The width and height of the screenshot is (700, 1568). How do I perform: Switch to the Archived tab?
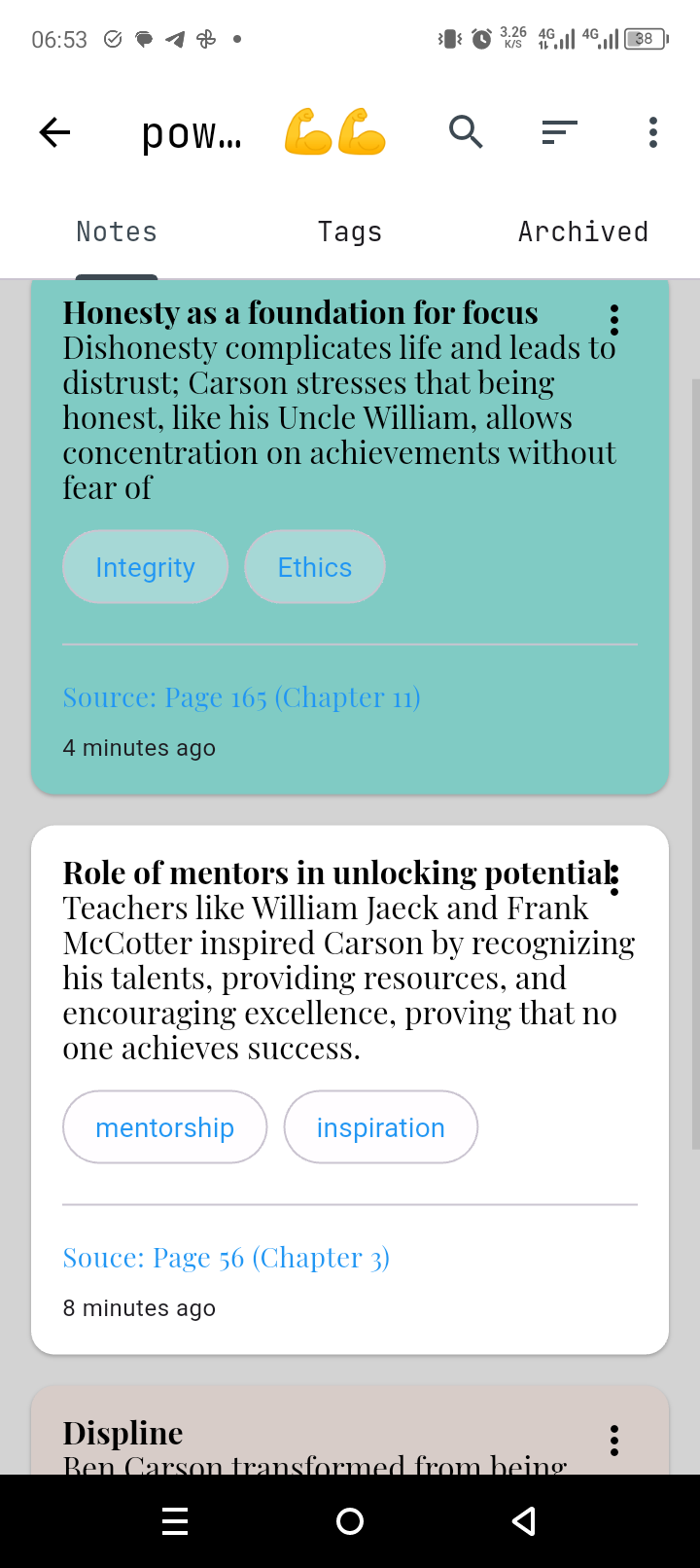tap(582, 232)
